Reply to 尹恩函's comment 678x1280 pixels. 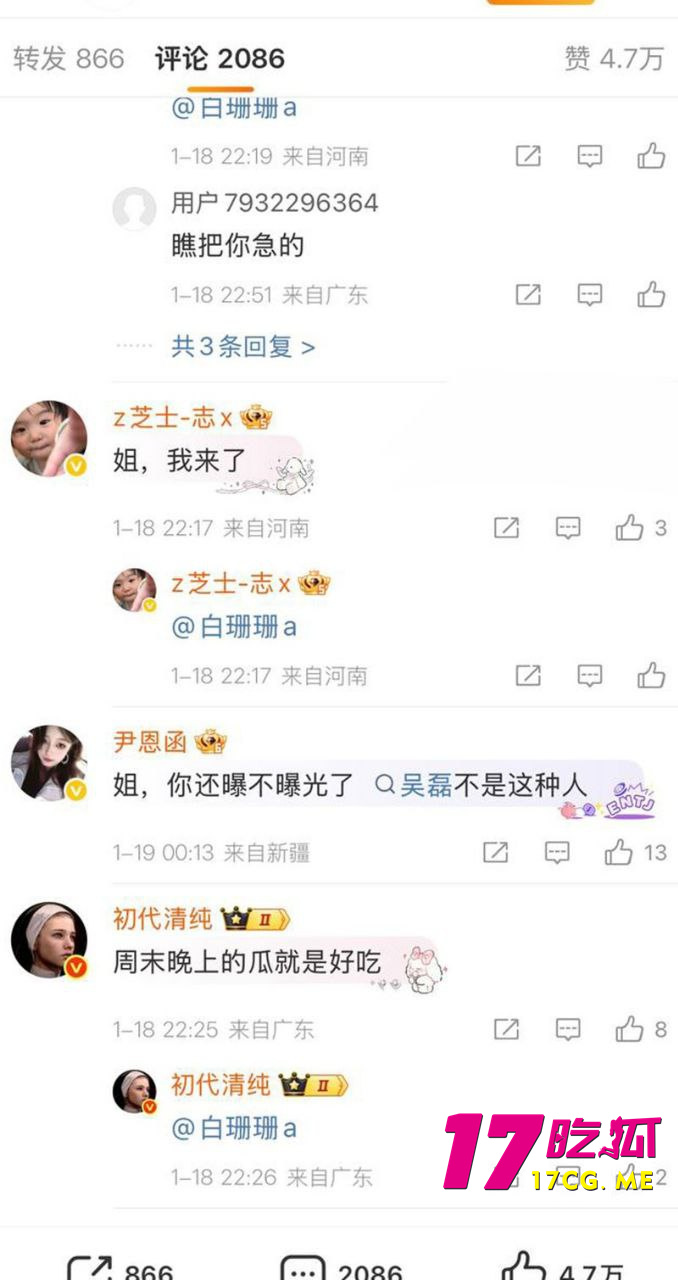(557, 852)
